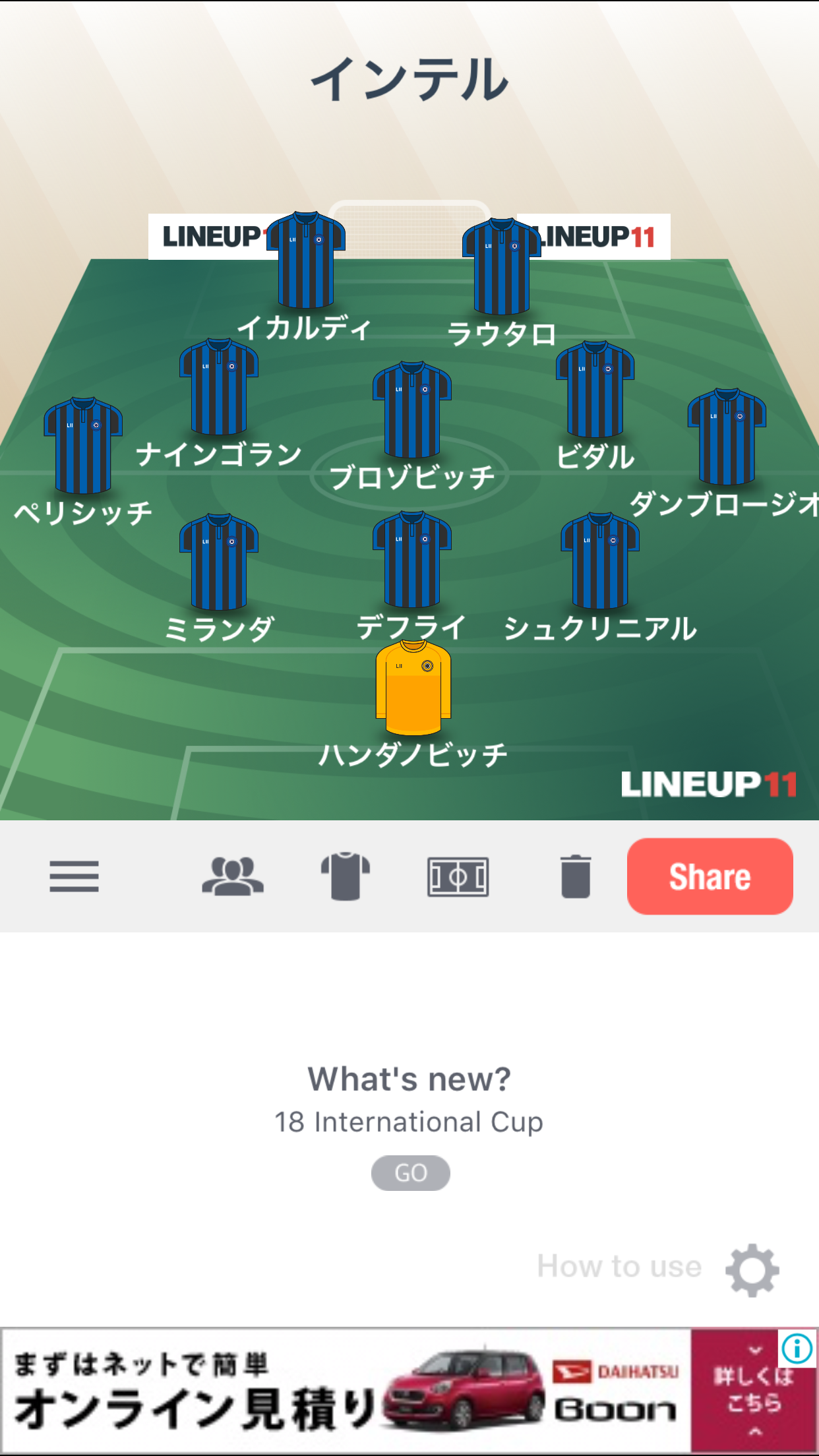Open the How to use guide
This screenshot has width=819, height=1456.
pyautogui.click(x=619, y=1267)
